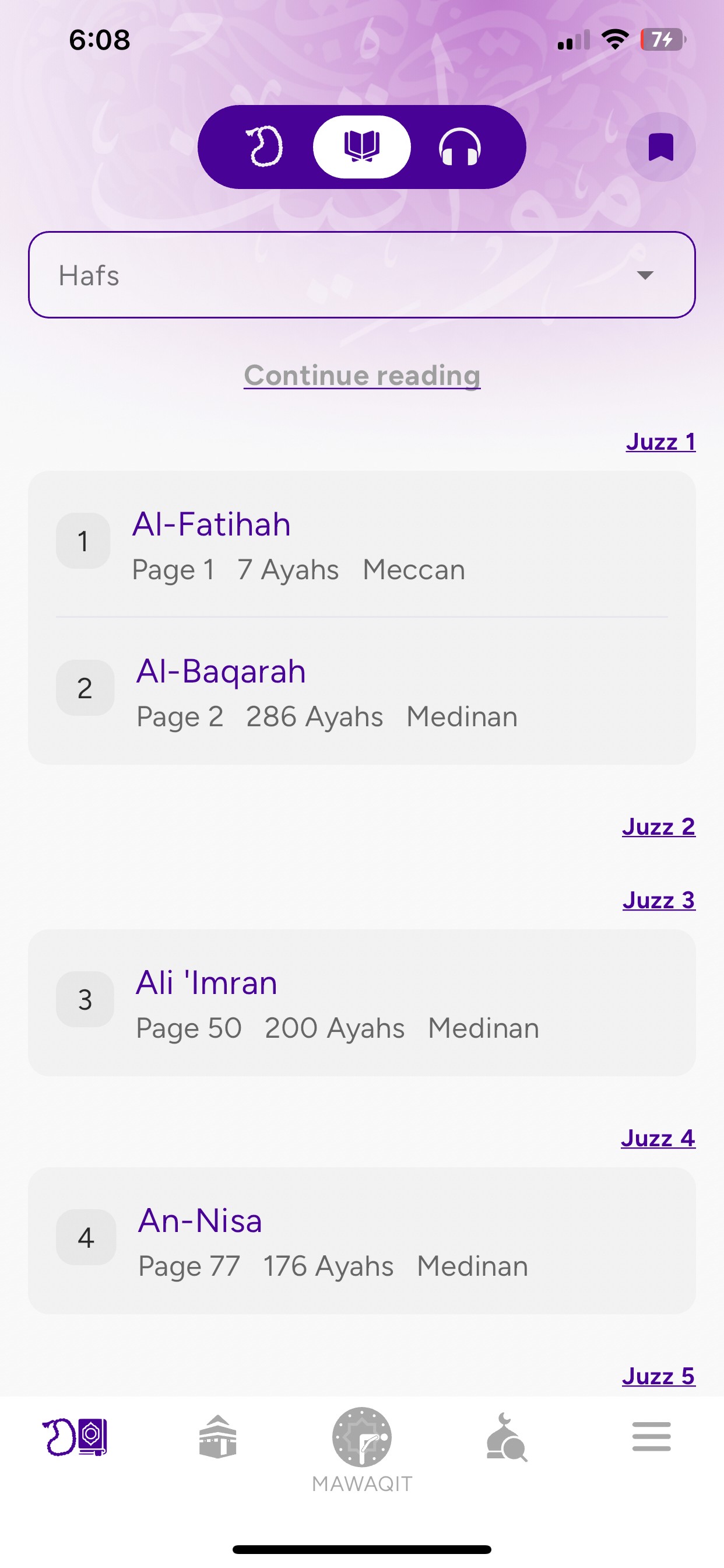The width and height of the screenshot is (724, 1568).
Task: Jump to Juzz 1
Action: click(x=660, y=442)
